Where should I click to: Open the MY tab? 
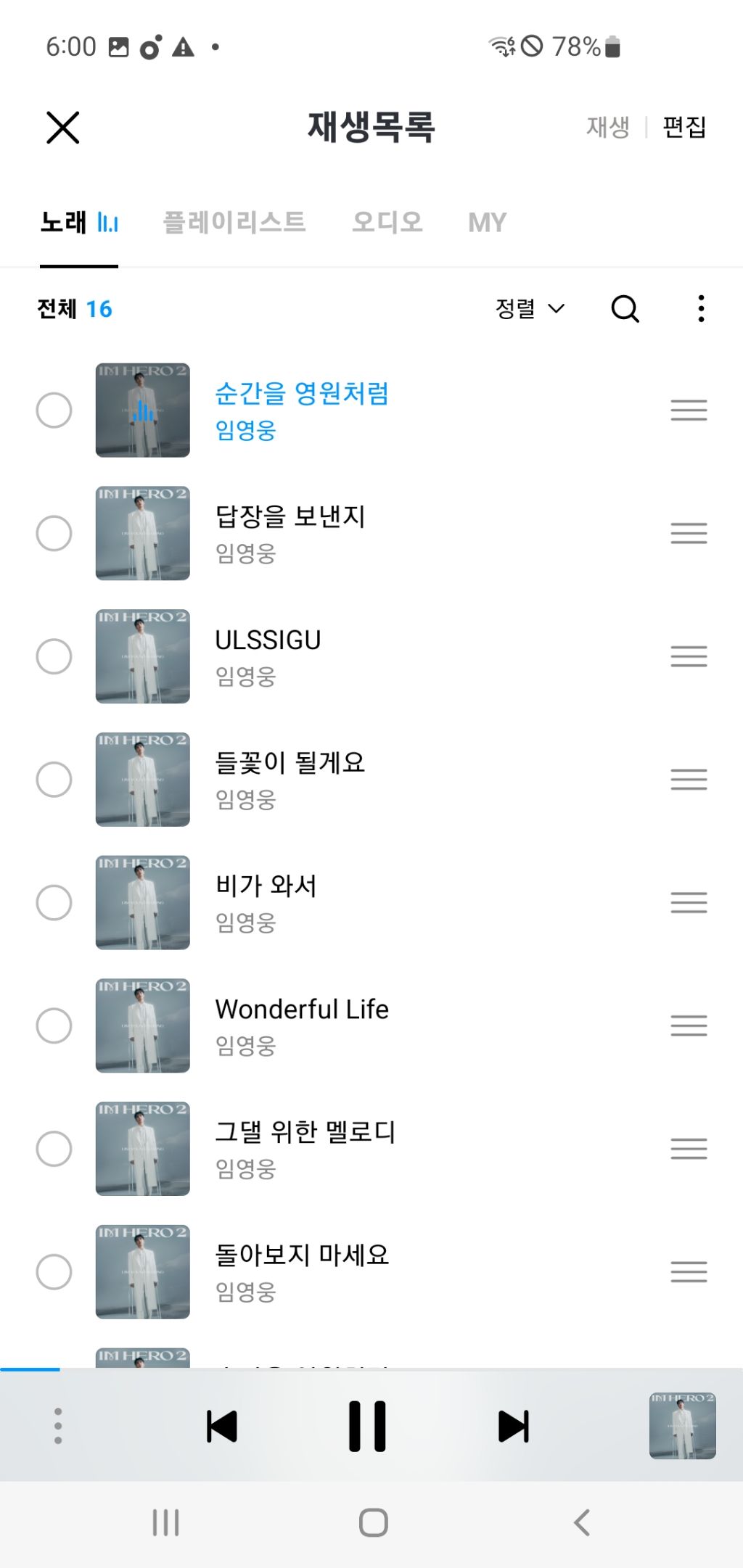(488, 222)
